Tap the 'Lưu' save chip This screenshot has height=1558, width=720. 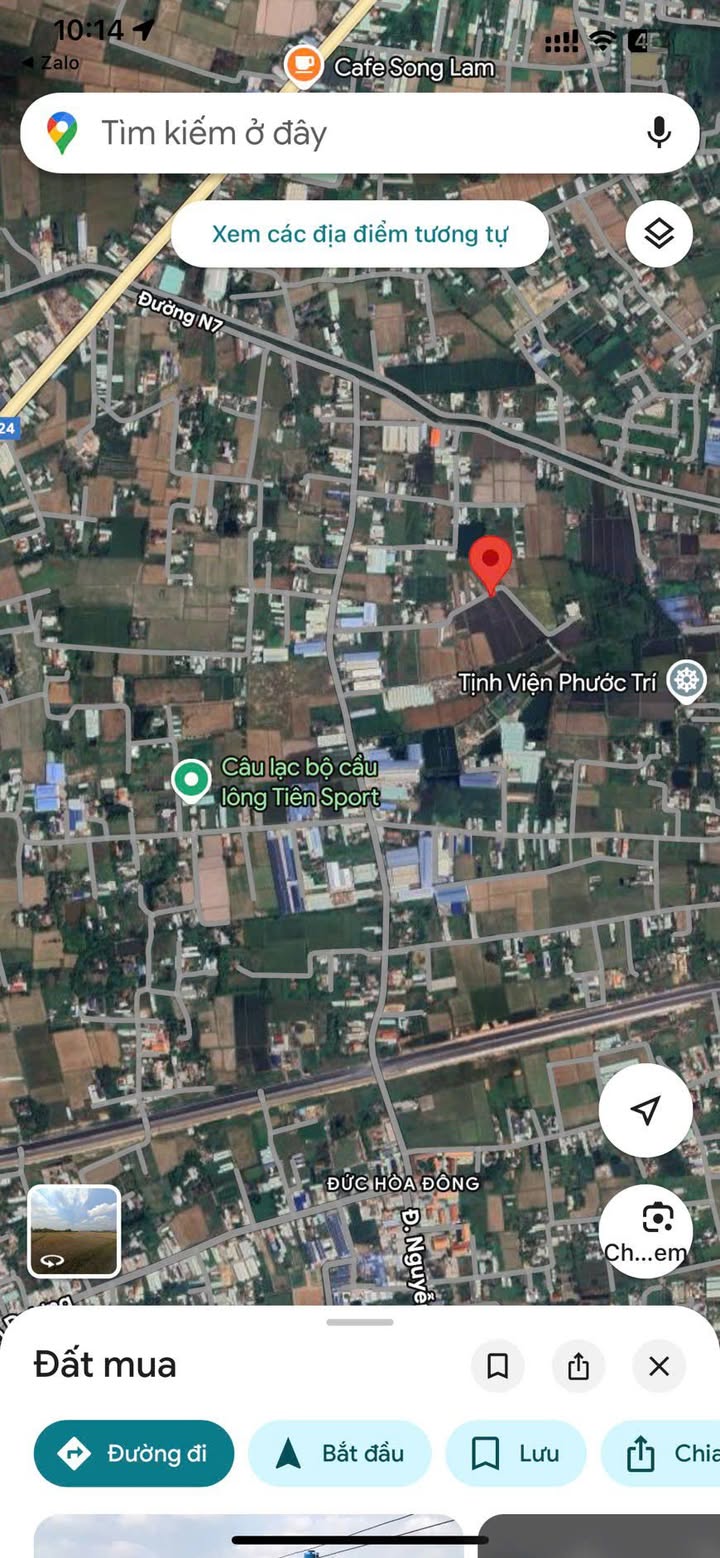[x=516, y=1453]
